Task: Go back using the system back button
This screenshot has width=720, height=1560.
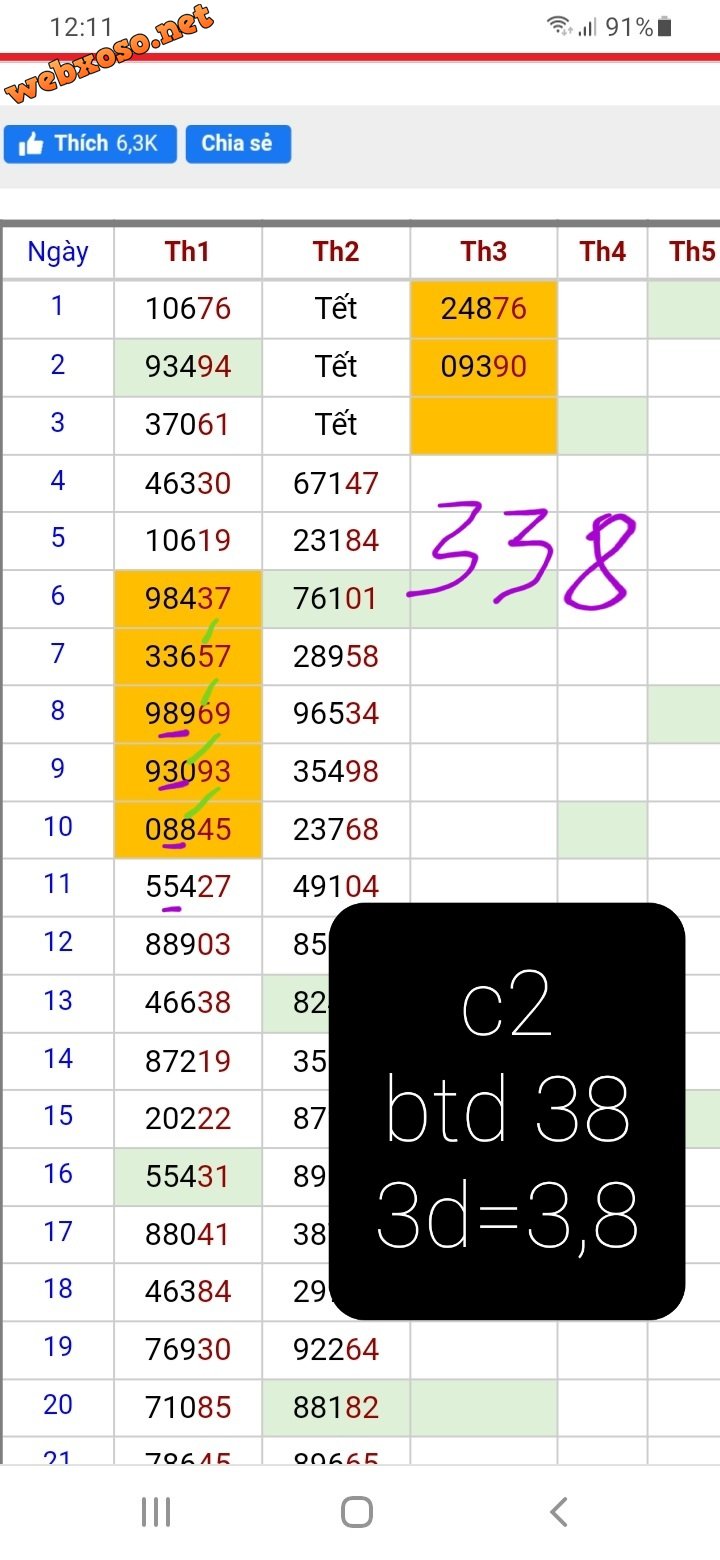Action: (559, 1511)
